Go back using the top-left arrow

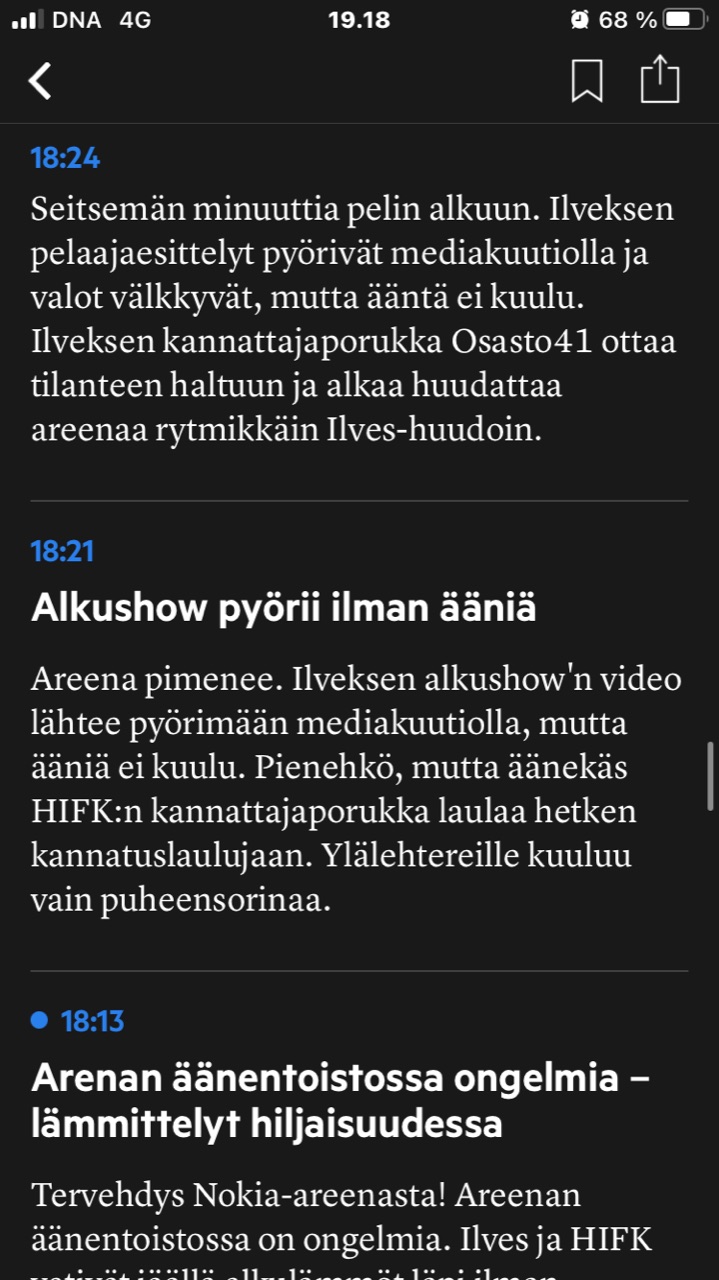coord(40,81)
